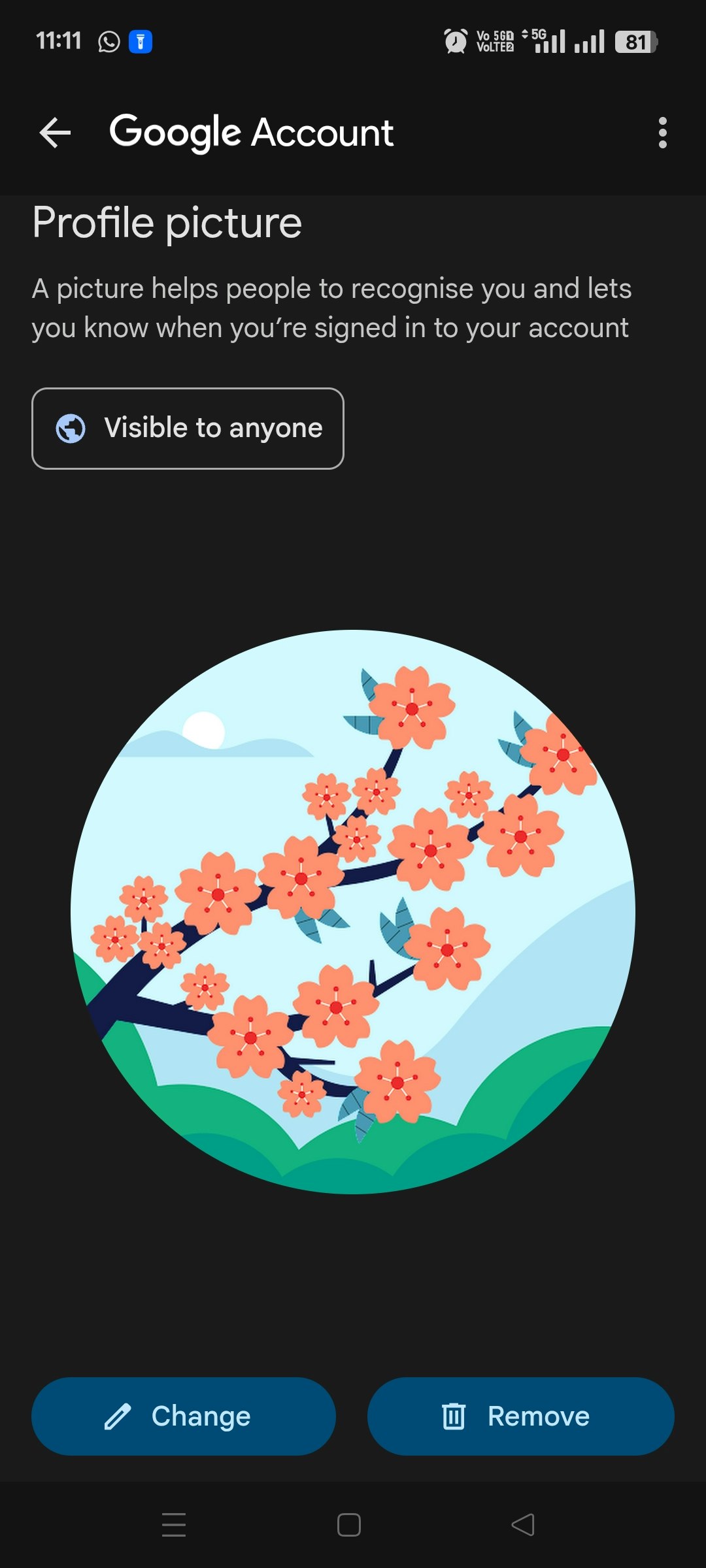Tap Change to pick a new picture

click(x=184, y=1416)
